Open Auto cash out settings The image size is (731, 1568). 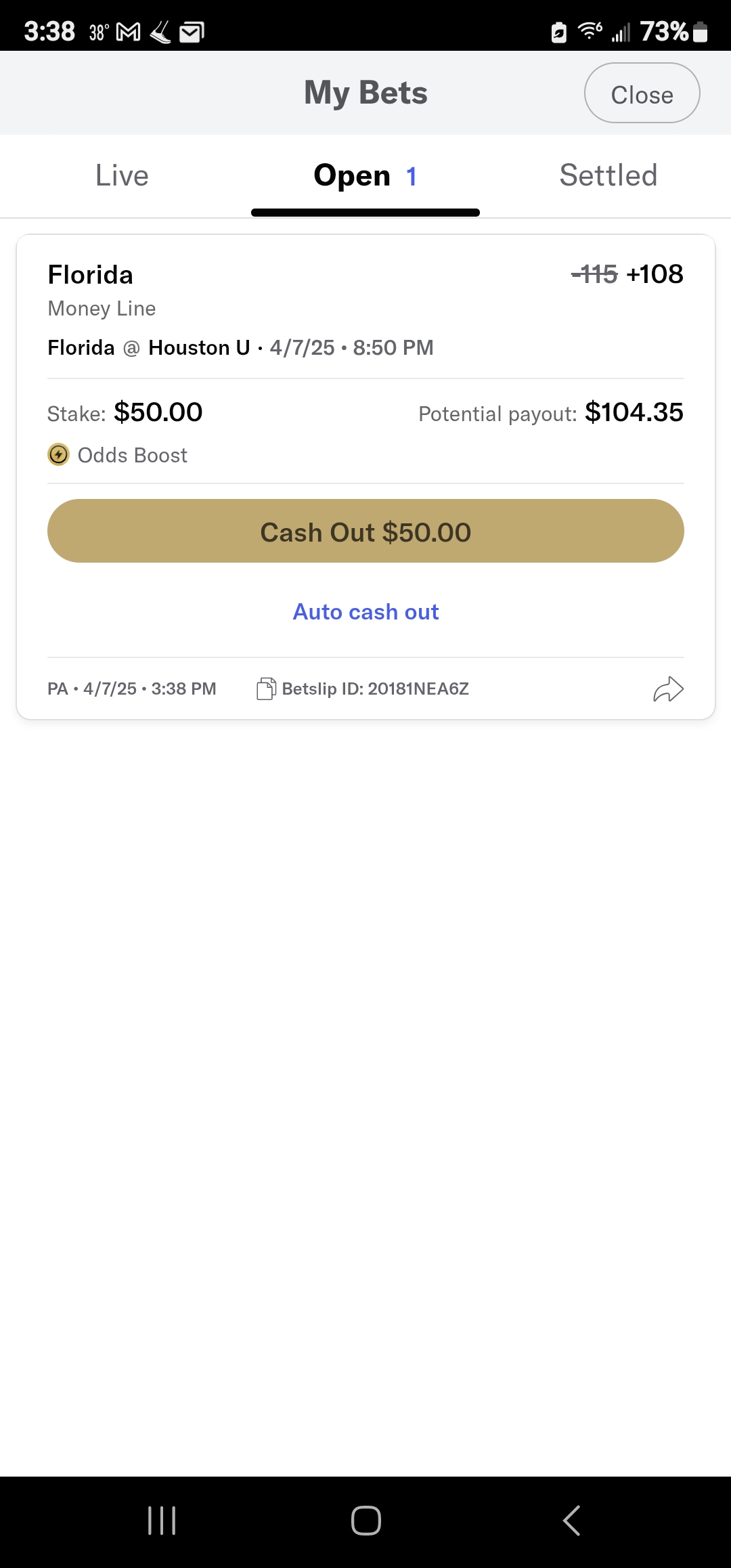point(365,612)
